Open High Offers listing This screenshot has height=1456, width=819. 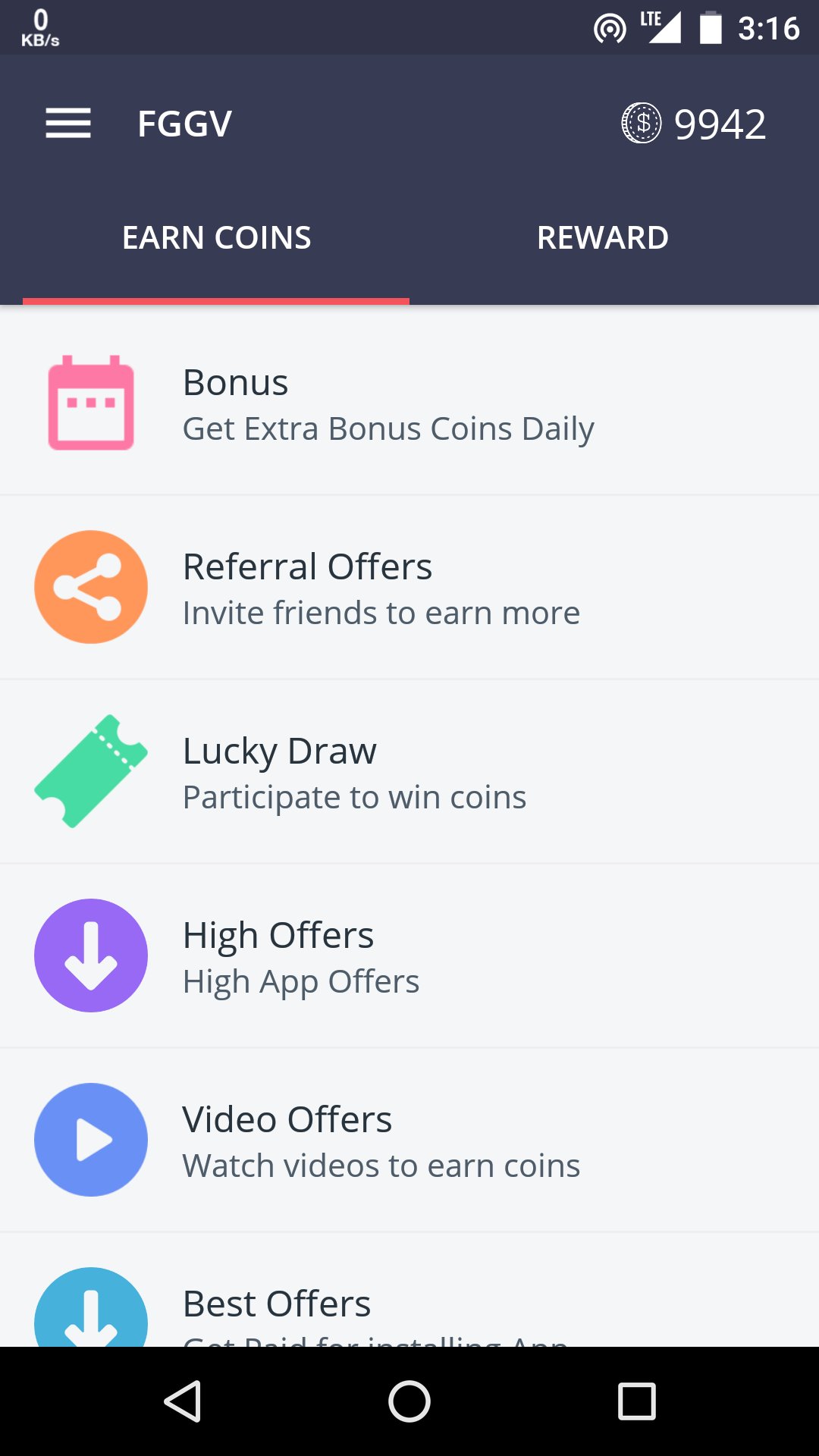tap(300, 955)
